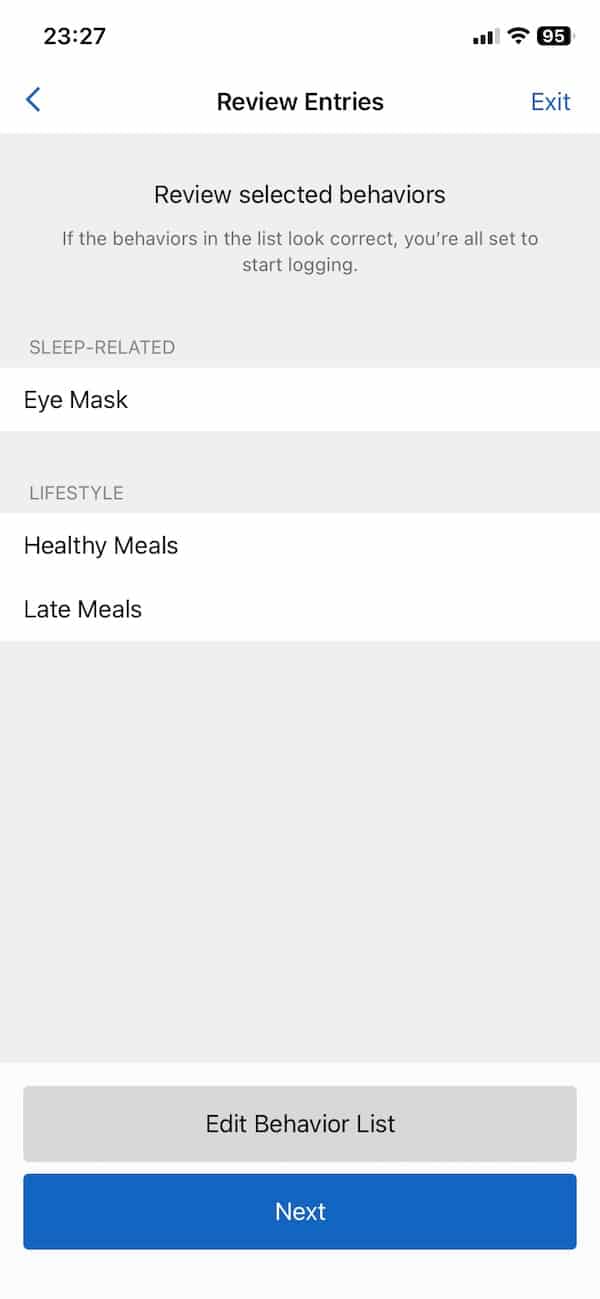Go back with the top-left arrow

(x=33, y=100)
